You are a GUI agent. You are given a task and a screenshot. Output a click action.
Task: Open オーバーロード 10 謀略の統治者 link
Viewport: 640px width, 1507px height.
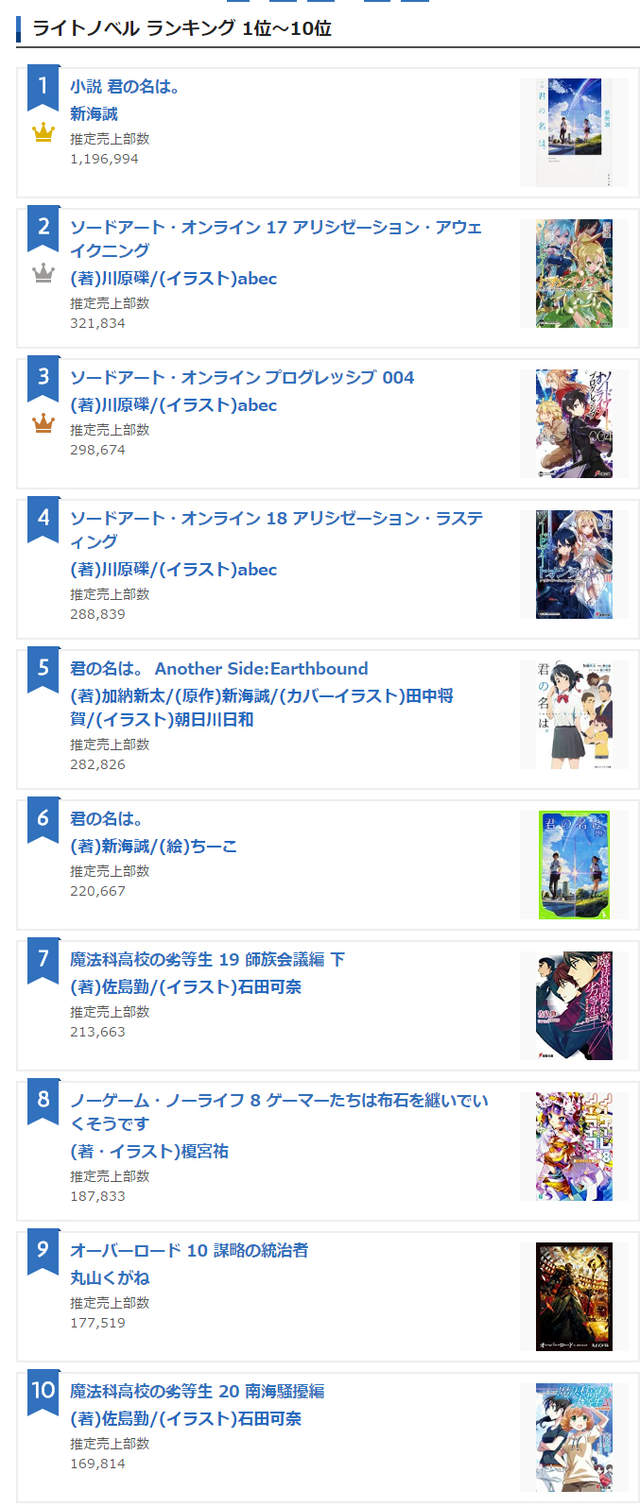pyautogui.click(x=188, y=1250)
